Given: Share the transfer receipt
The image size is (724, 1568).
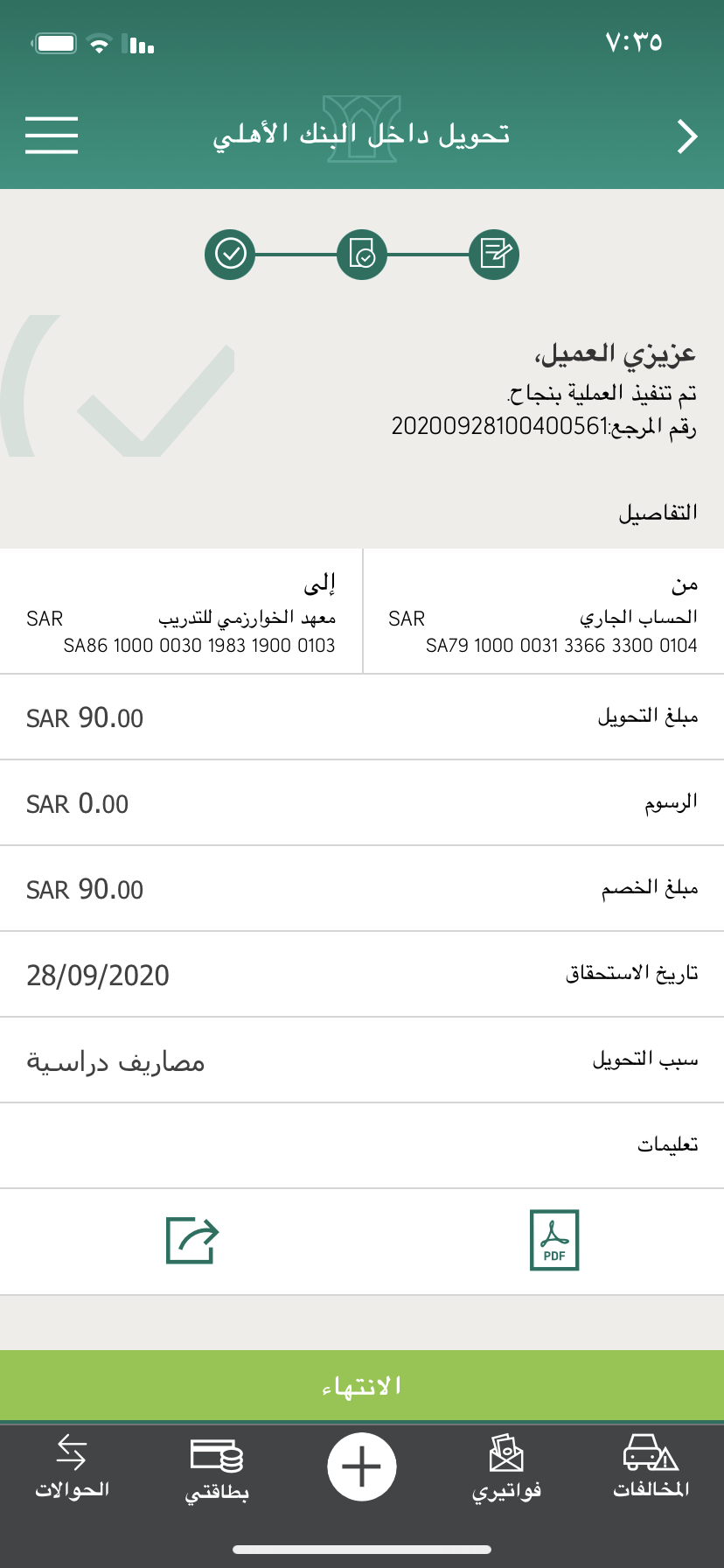Looking at the screenshot, I should (192, 1240).
